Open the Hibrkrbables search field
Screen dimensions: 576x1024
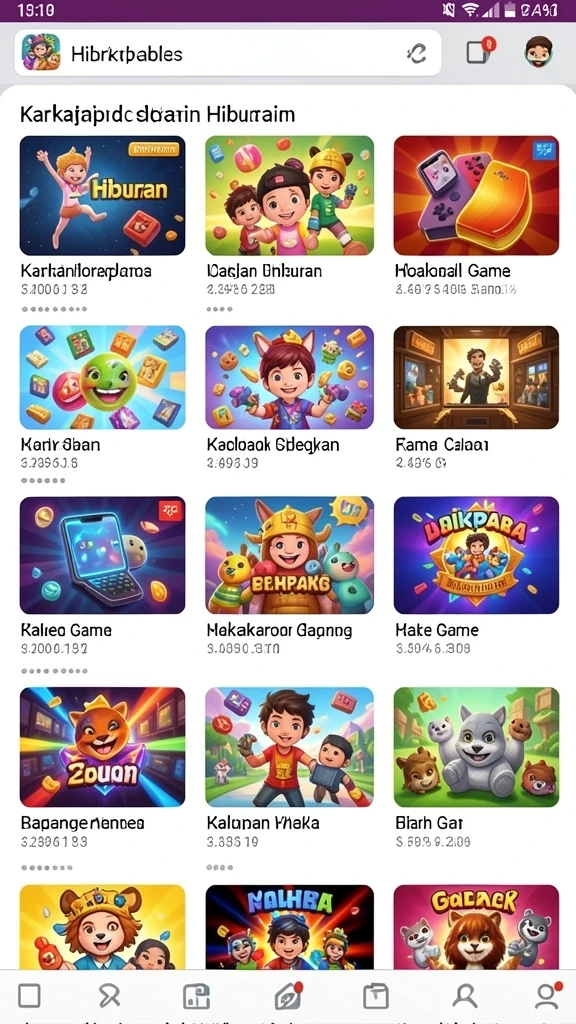(227, 53)
